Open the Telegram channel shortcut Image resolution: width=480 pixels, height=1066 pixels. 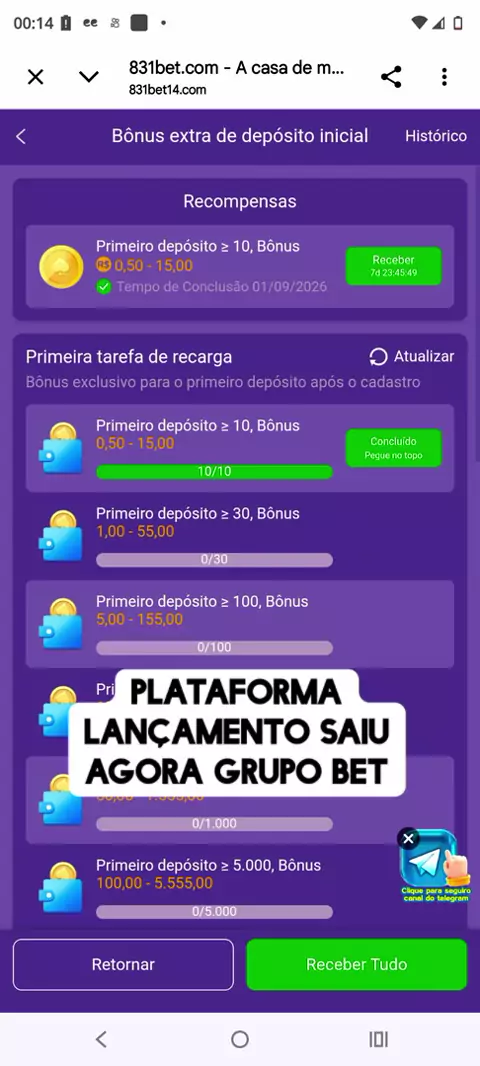click(435, 865)
